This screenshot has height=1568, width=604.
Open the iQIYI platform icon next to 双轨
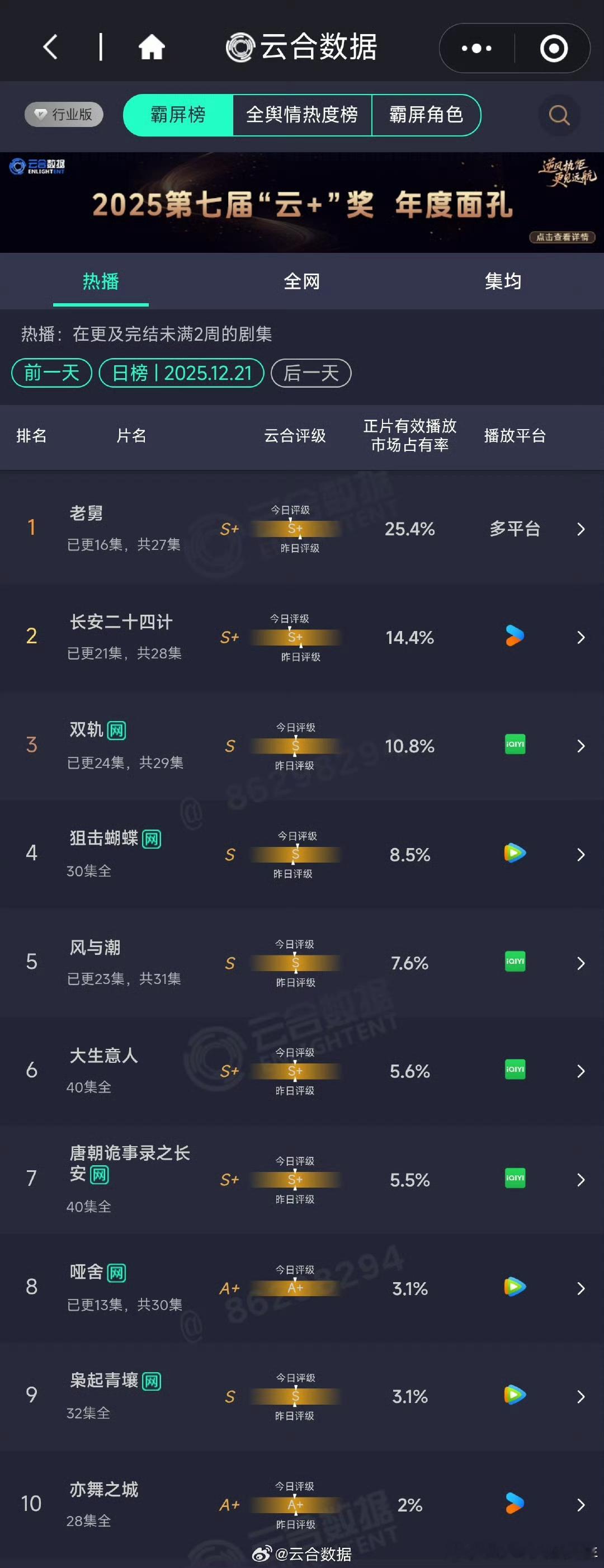coord(515,745)
